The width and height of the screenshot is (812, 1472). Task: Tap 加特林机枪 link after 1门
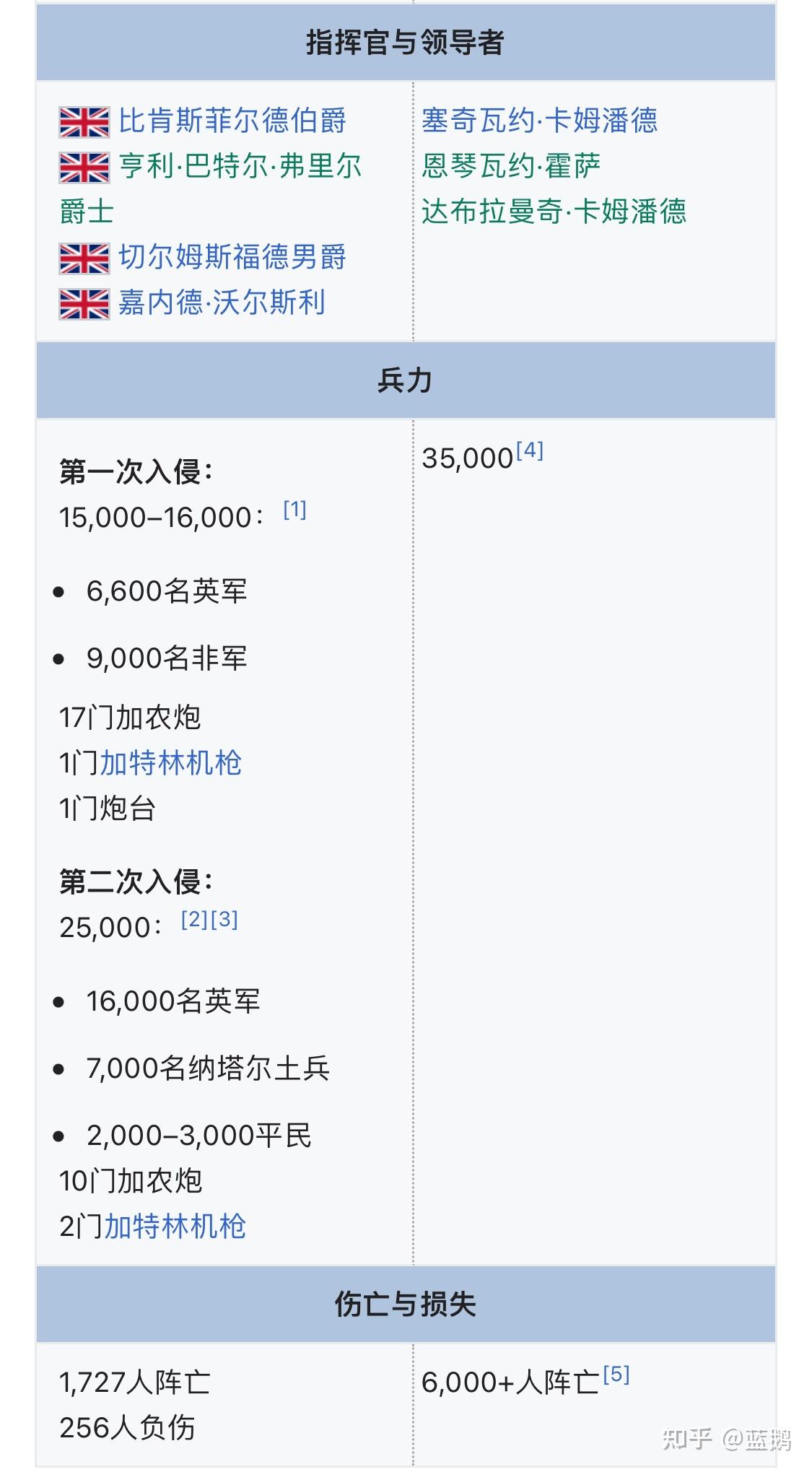tap(170, 763)
